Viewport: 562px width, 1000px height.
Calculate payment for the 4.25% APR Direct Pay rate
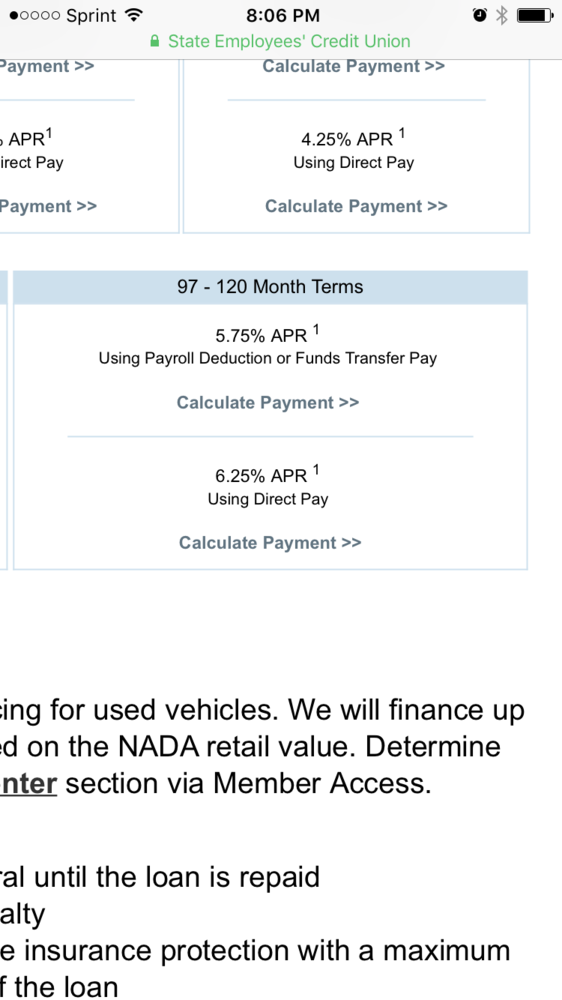pos(356,206)
